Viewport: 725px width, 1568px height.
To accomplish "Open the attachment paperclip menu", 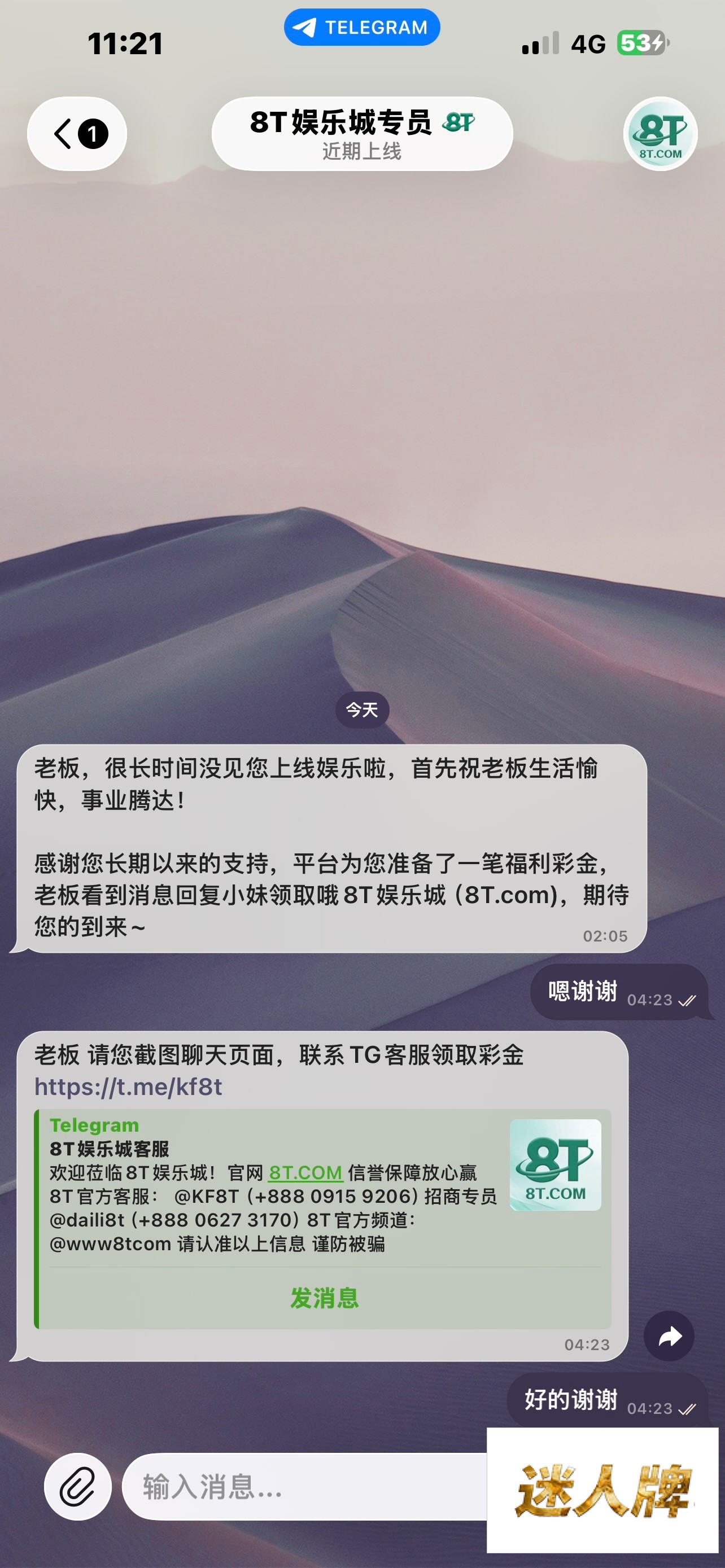I will (x=77, y=1486).
